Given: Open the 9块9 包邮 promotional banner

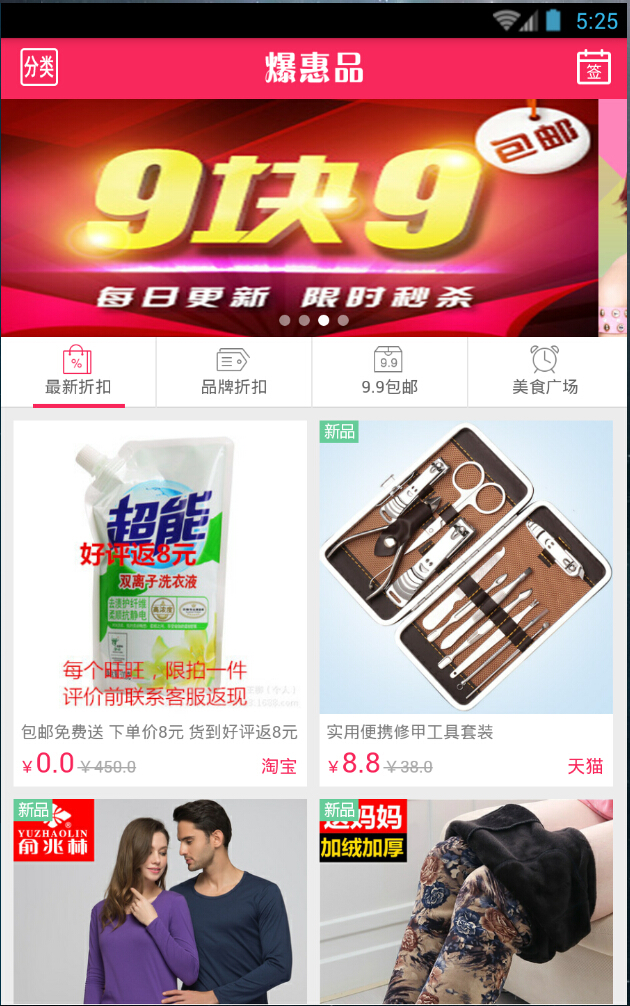Looking at the screenshot, I should [x=300, y=217].
